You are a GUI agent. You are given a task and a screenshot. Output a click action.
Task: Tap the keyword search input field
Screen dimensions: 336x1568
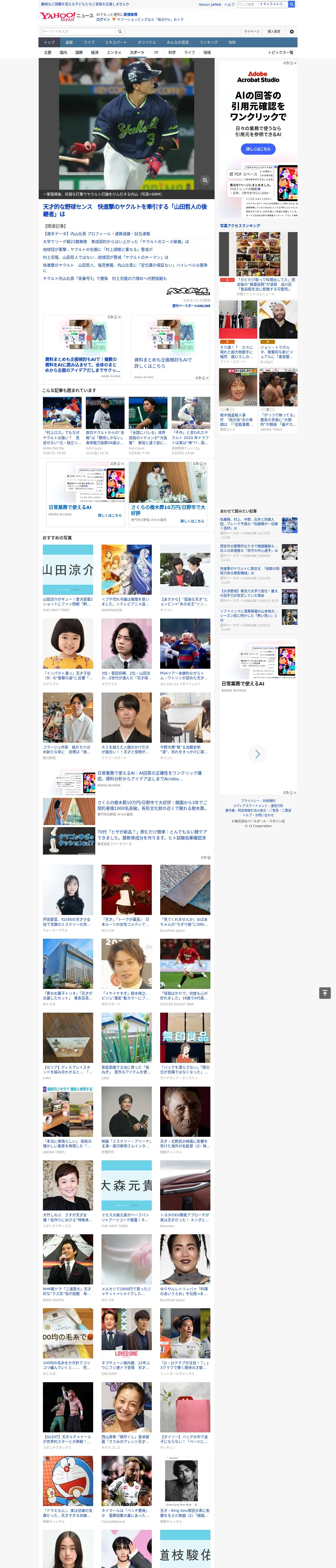[79, 31]
